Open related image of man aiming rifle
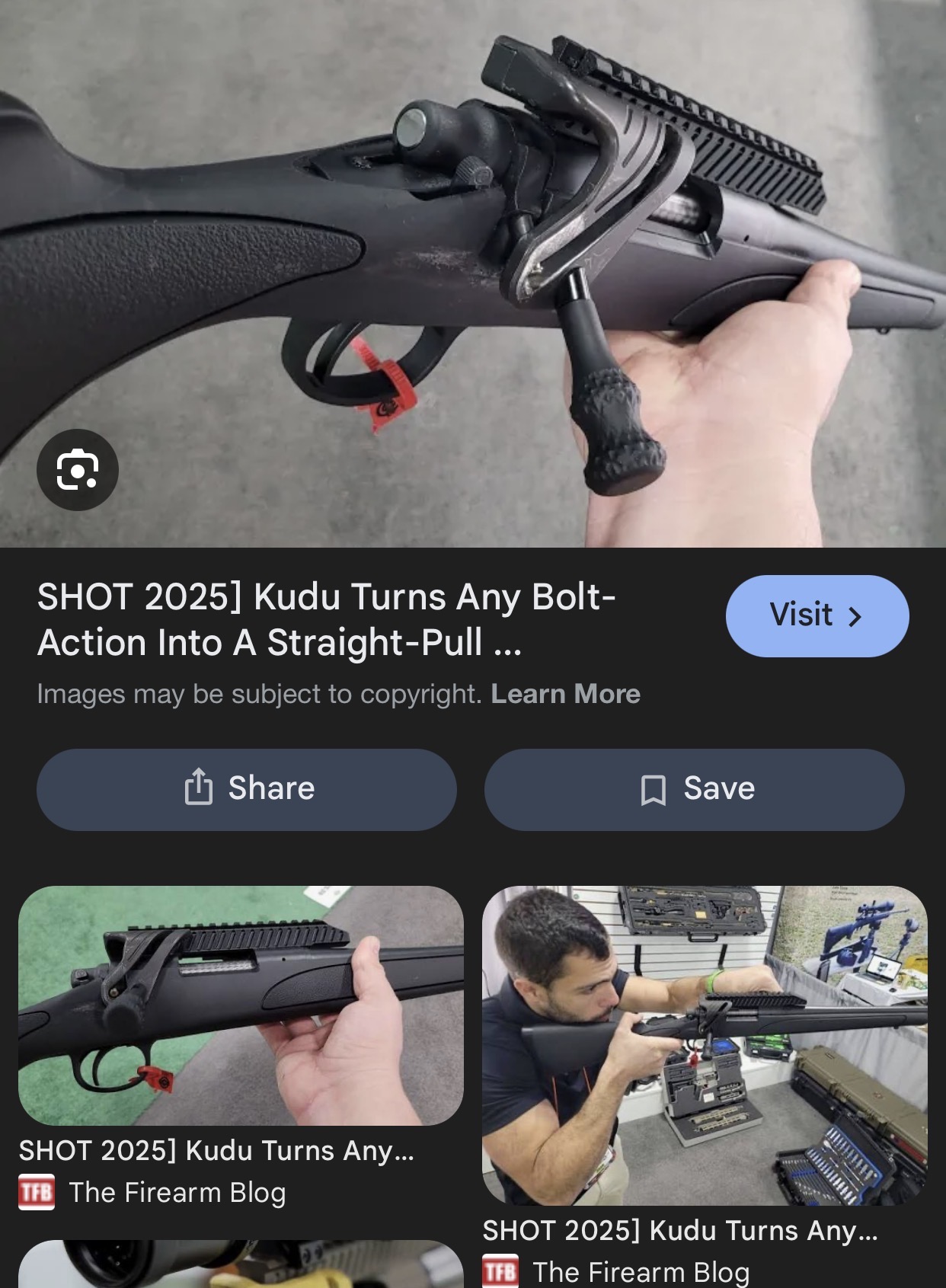Image resolution: width=946 pixels, height=1288 pixels. pos(705,1044)
